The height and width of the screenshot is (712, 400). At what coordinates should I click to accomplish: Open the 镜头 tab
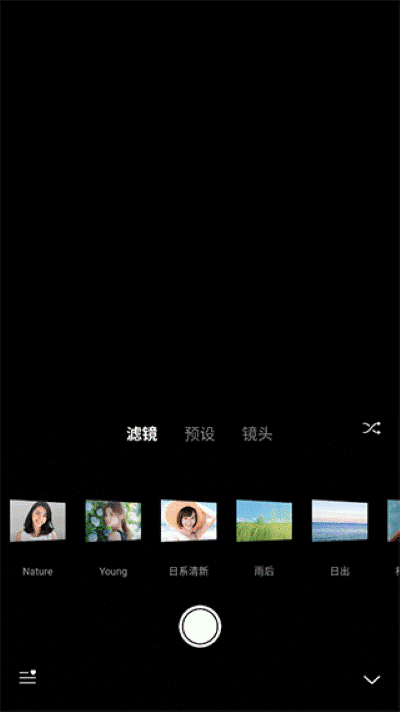pyautogui.click(x=257, y=434)
